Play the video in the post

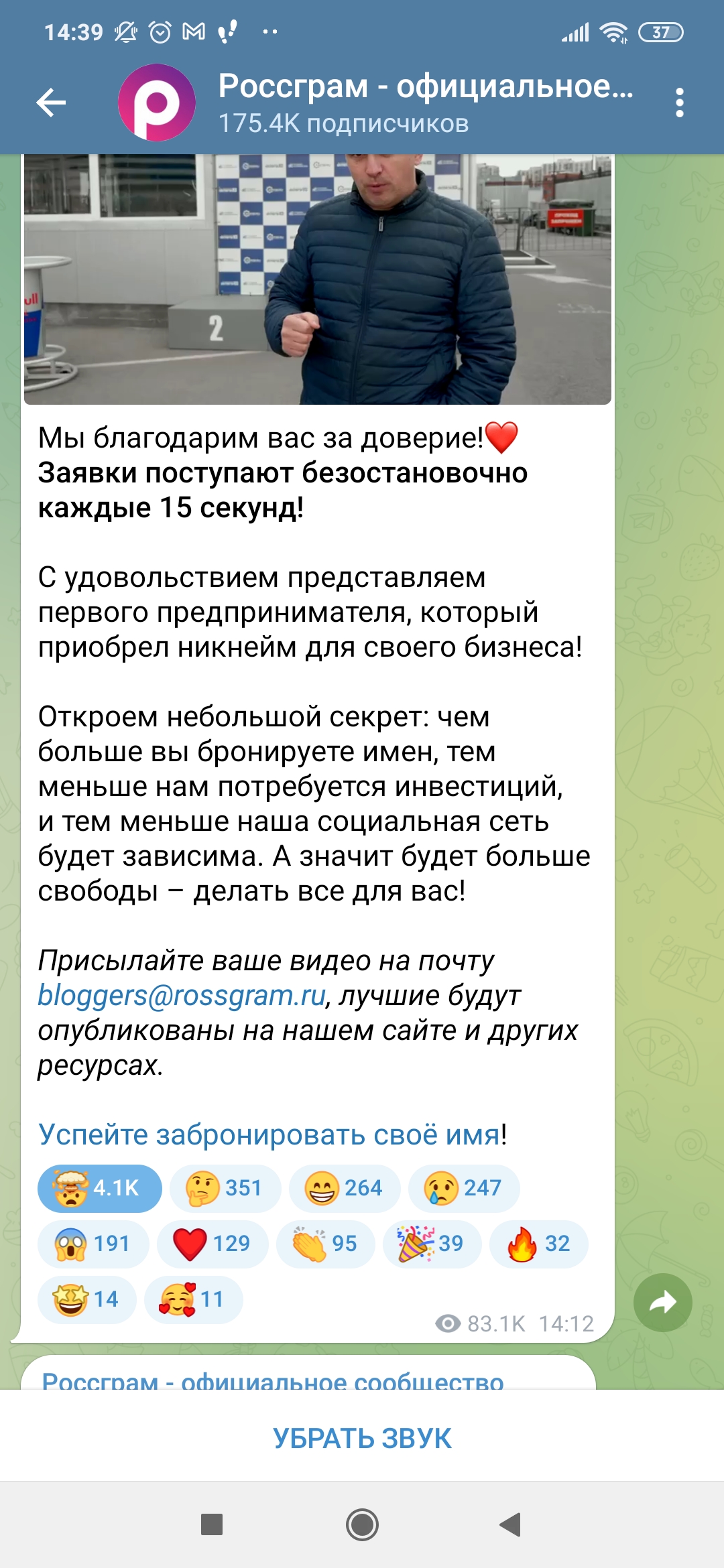(x=318, y=279)
